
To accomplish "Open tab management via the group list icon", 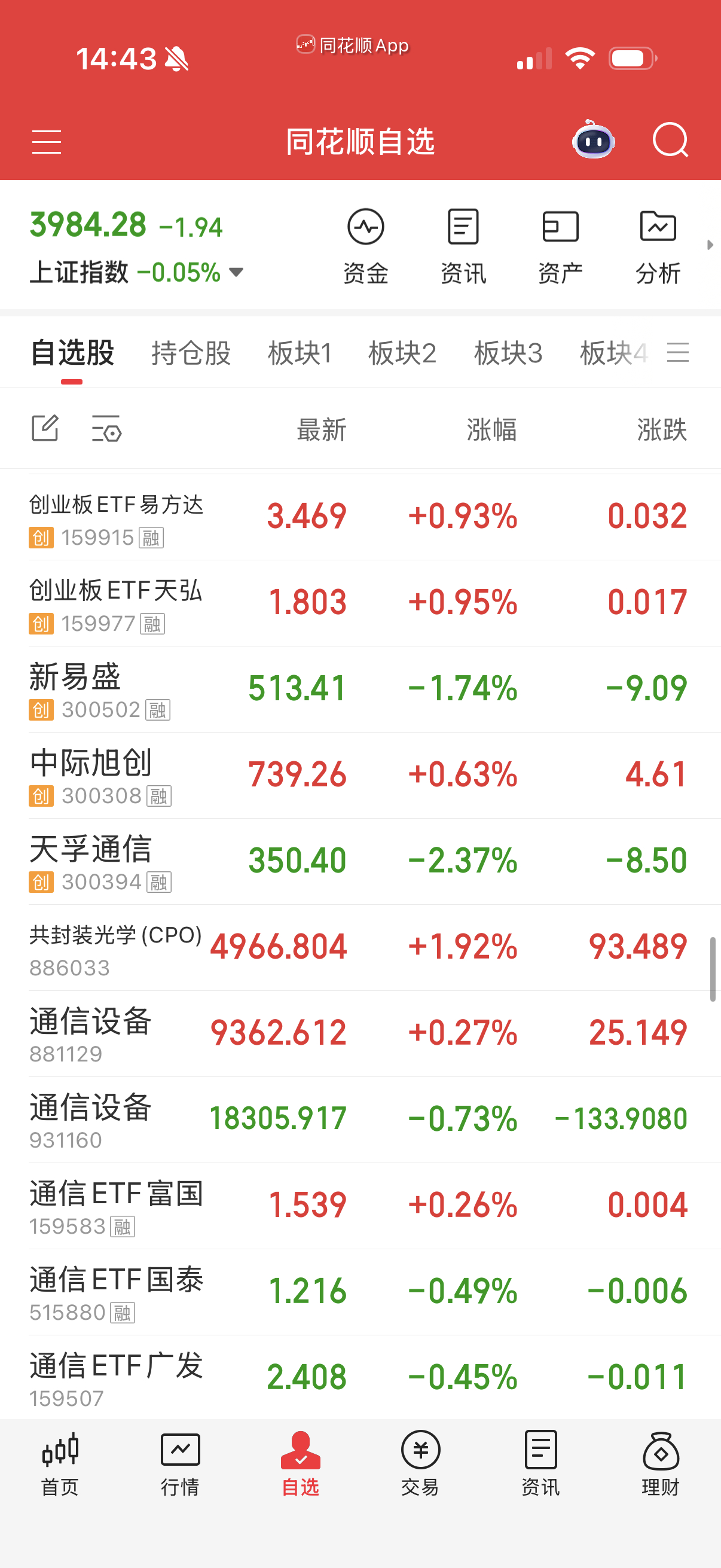I will point(679,353).
